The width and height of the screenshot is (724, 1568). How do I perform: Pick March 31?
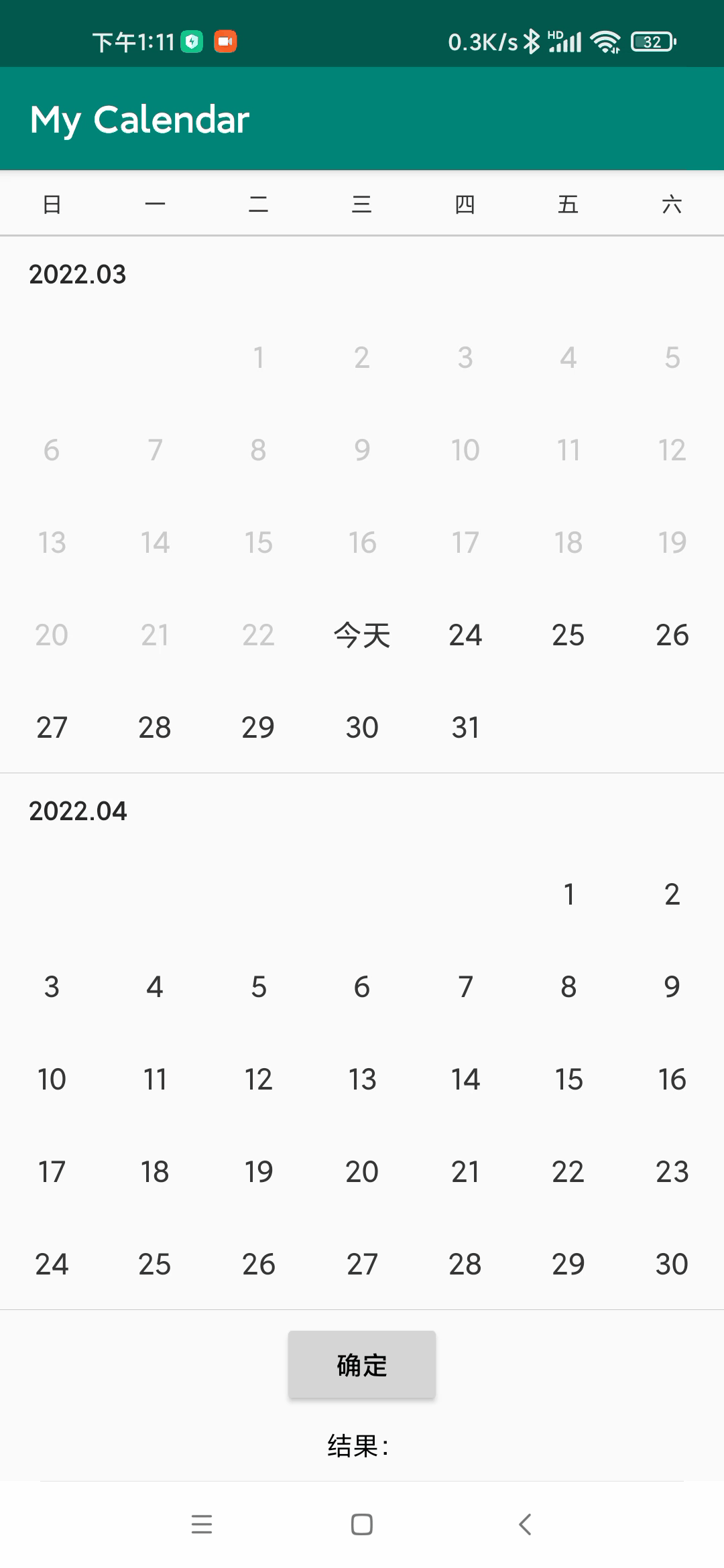point(465,727)
